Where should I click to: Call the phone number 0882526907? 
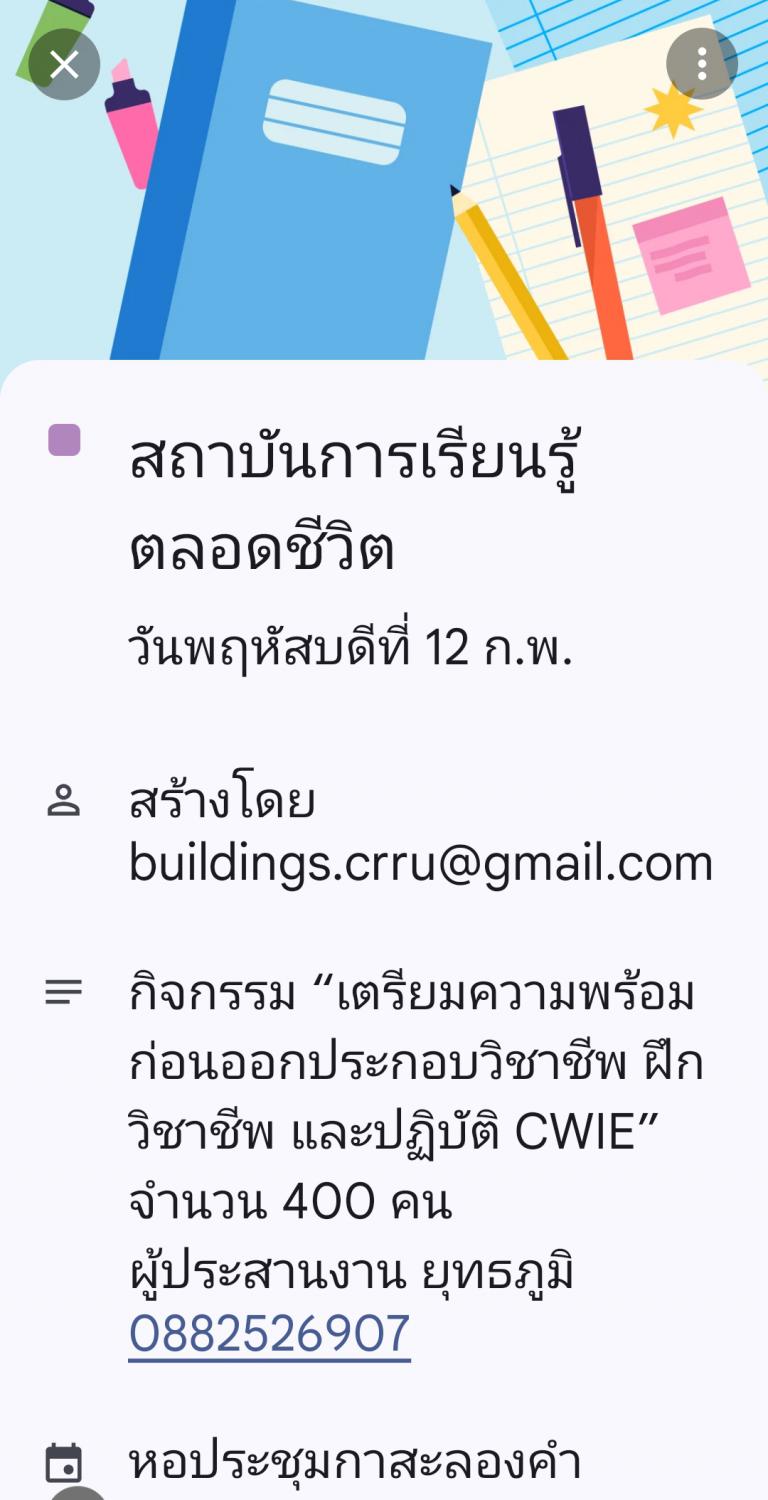coord(270,1334)
